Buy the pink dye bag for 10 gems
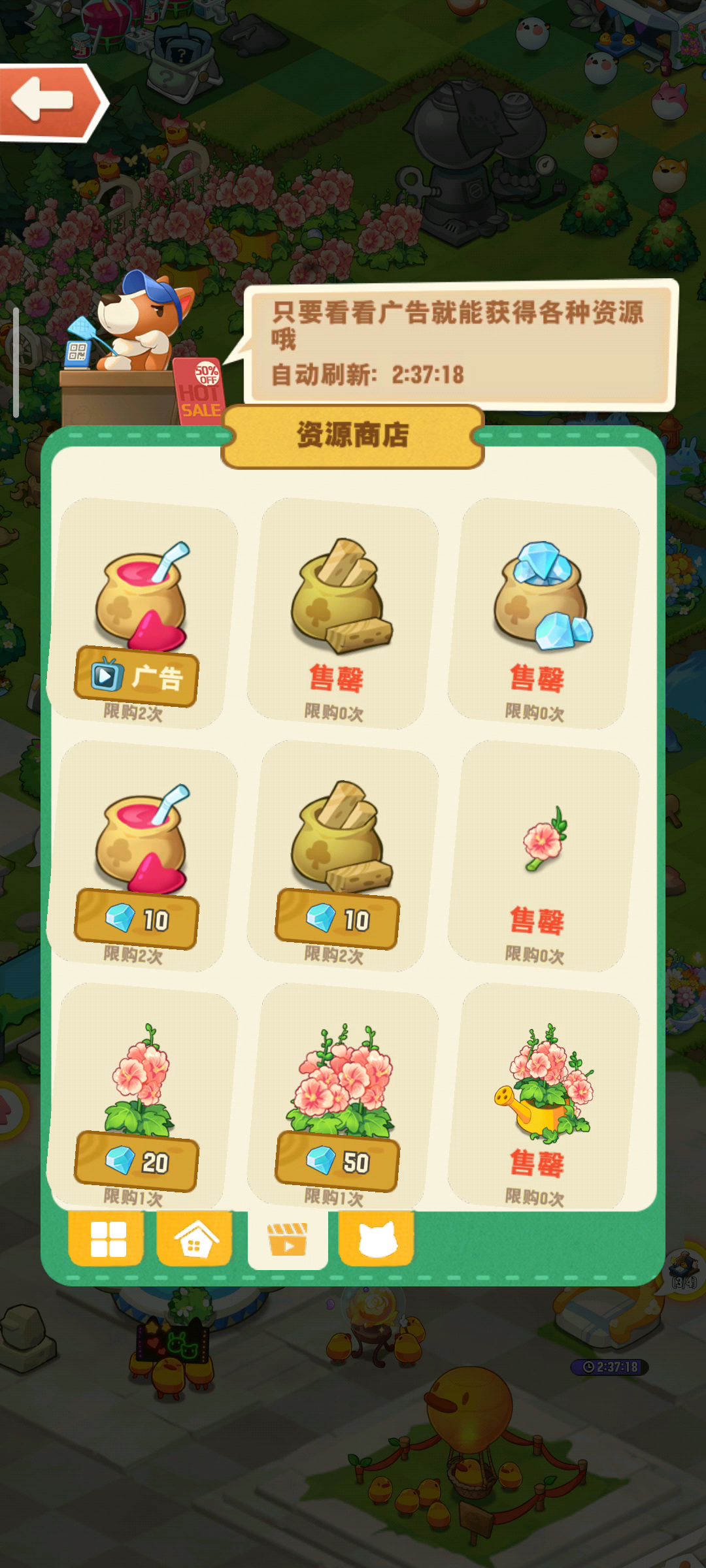Viewport: 706px width, 1568px height. (136, 919)
